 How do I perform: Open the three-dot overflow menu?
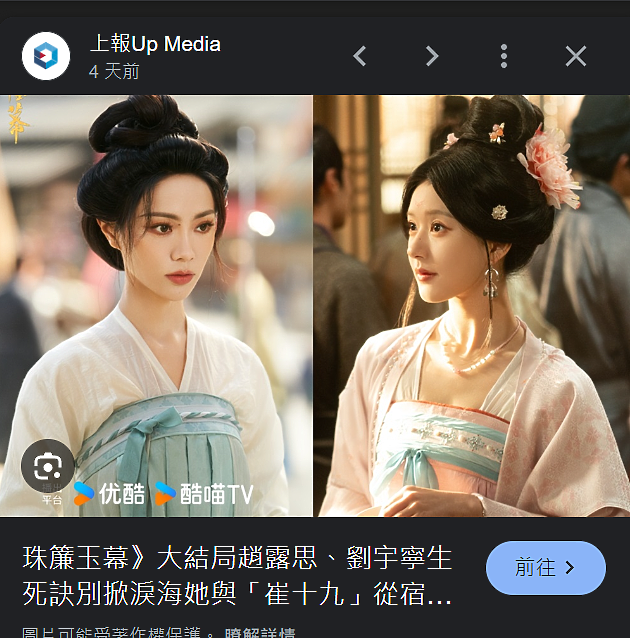click(x=504, y=57)
